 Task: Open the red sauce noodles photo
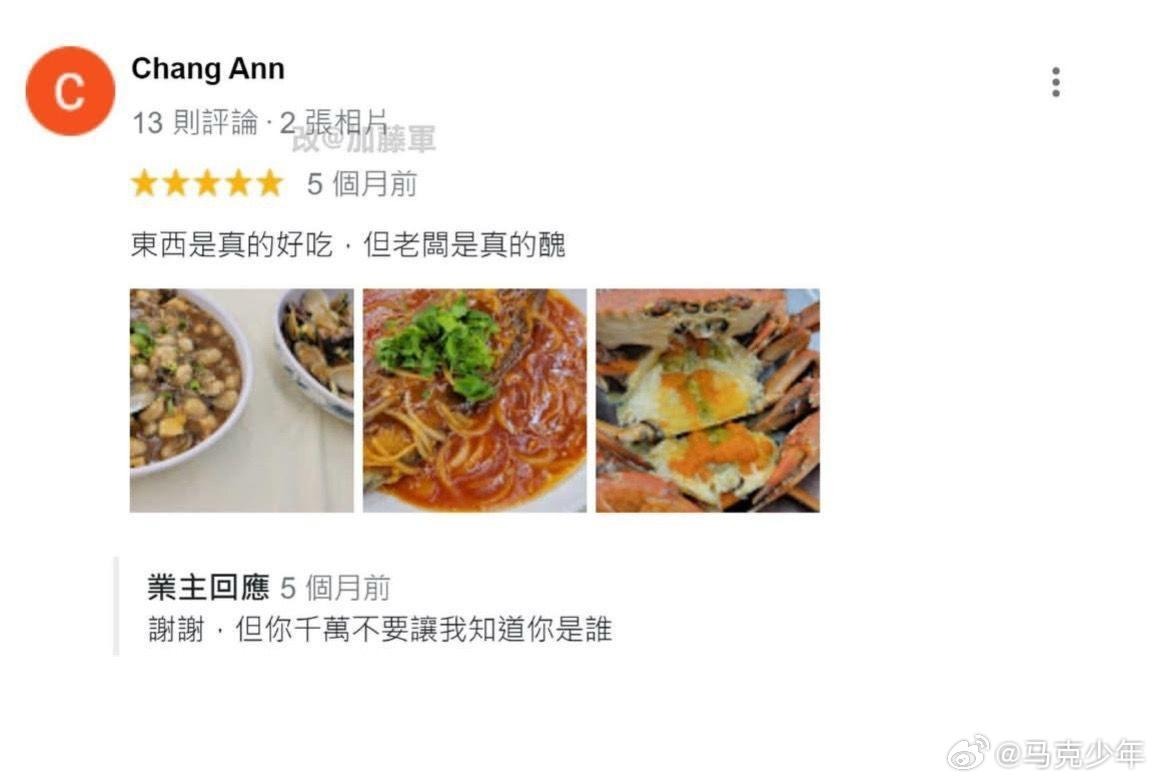point(474,400)
